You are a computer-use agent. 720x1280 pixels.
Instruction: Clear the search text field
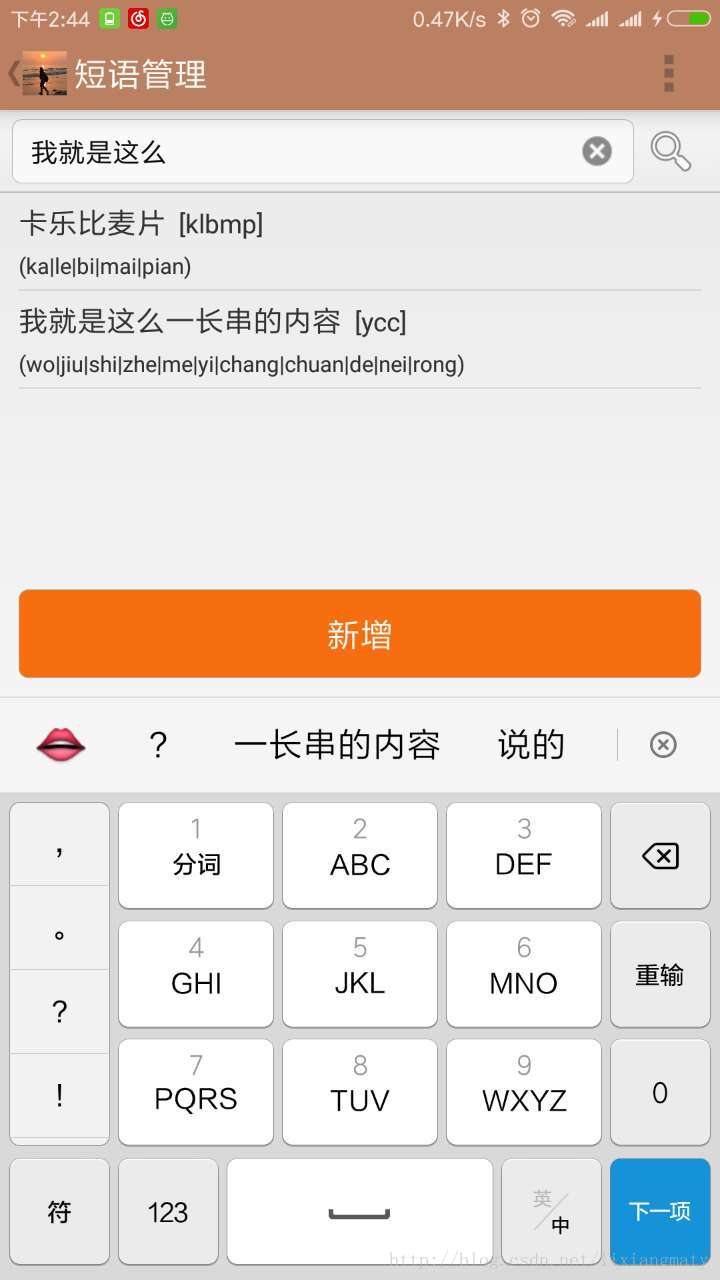point(597,151)
